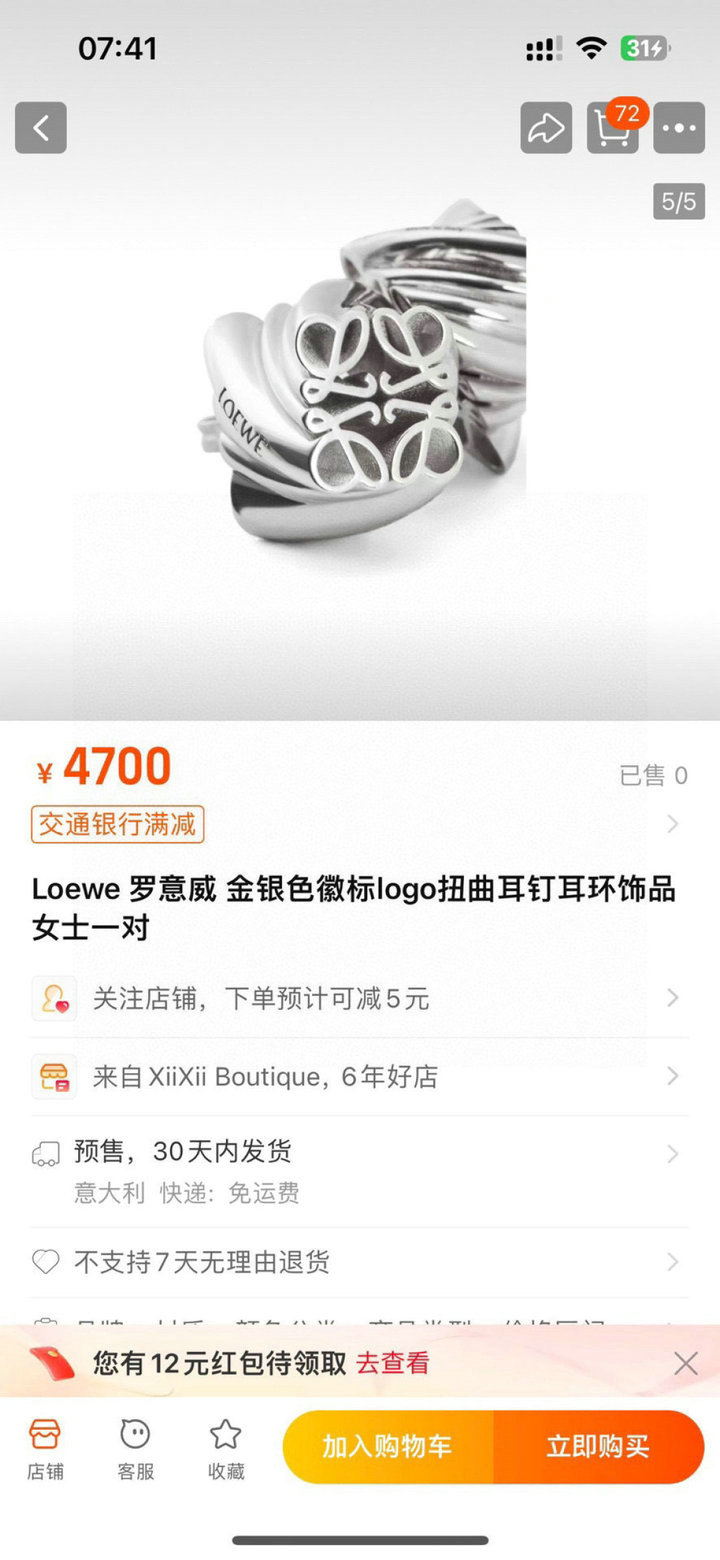This screenshot has width=720, height=1560.
Task: Contact 客服 customer service
Action: coord(135,1447)
